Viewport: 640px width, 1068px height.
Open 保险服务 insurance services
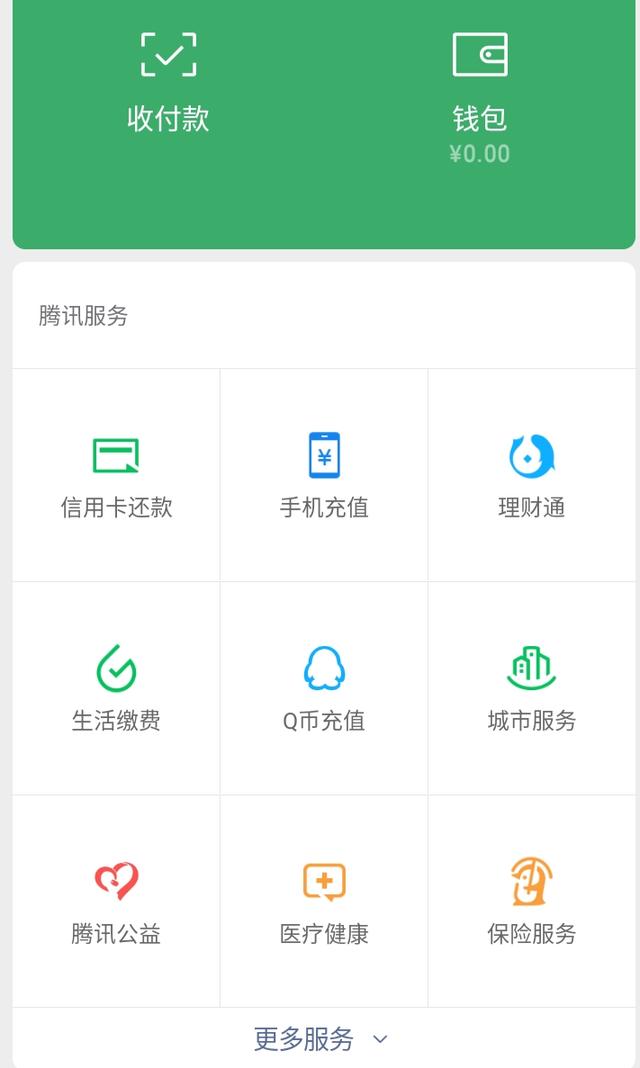[x=531, y=902]
